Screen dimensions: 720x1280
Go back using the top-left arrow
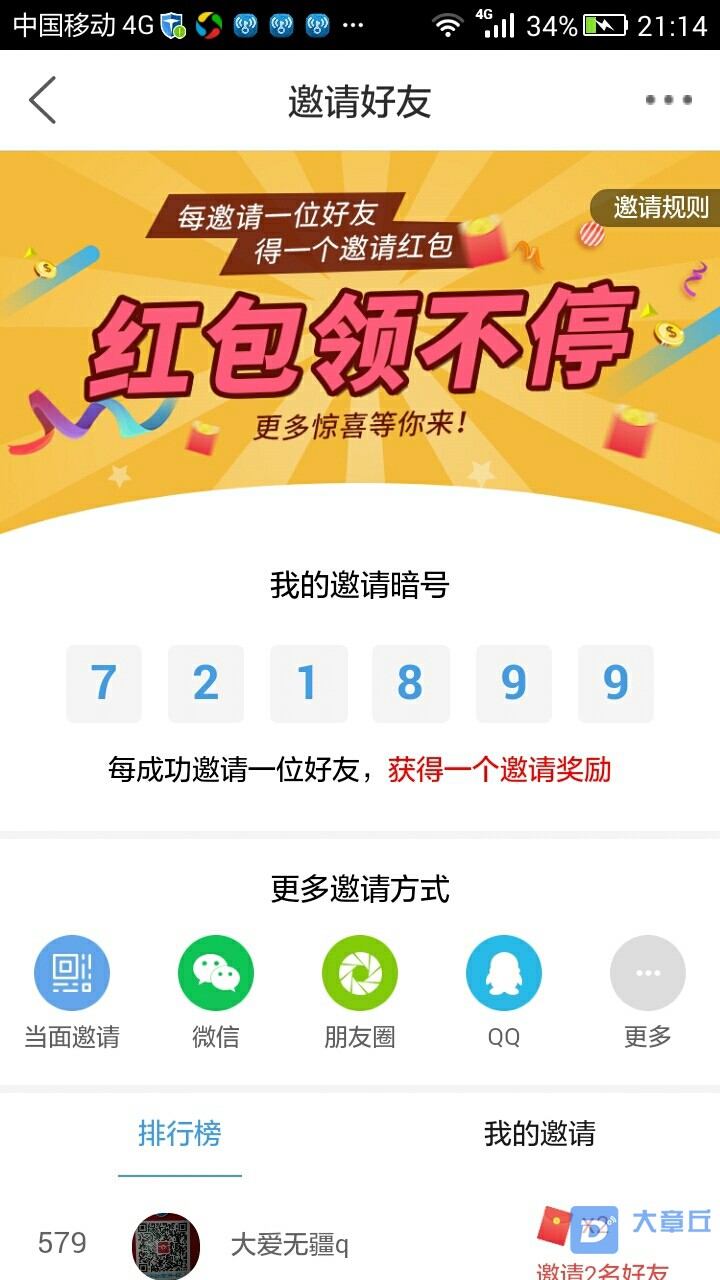(42, 101)
